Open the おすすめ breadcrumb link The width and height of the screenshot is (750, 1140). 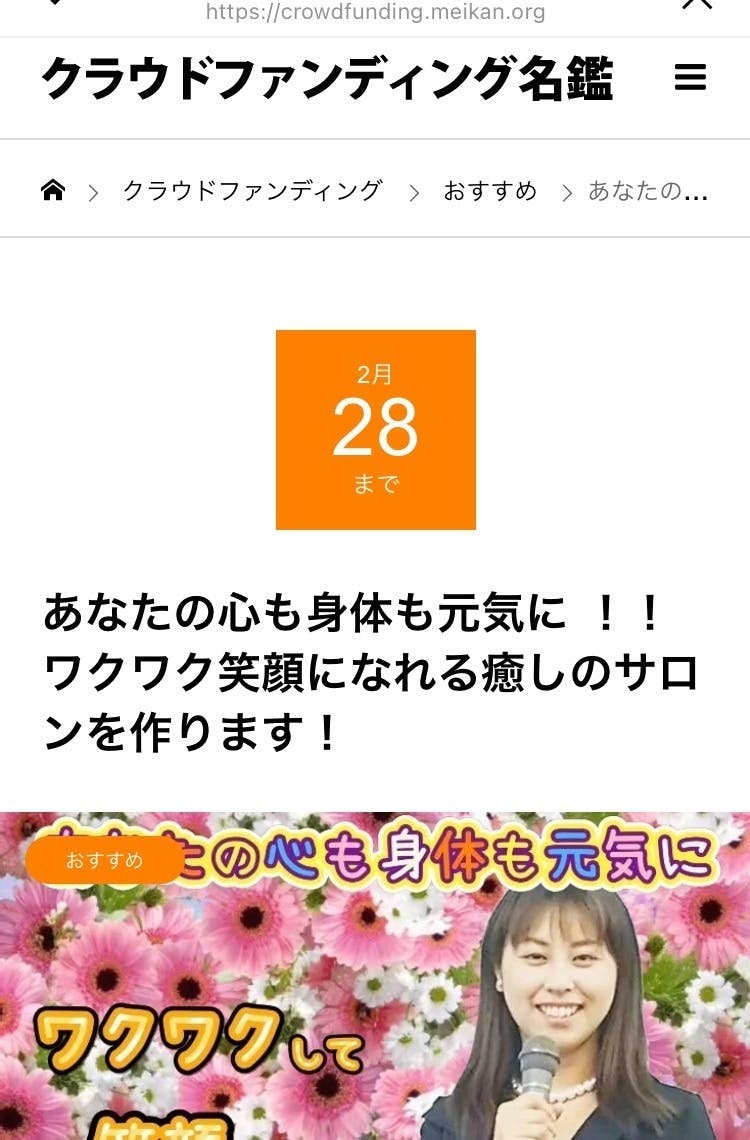(x=490, y=190)
